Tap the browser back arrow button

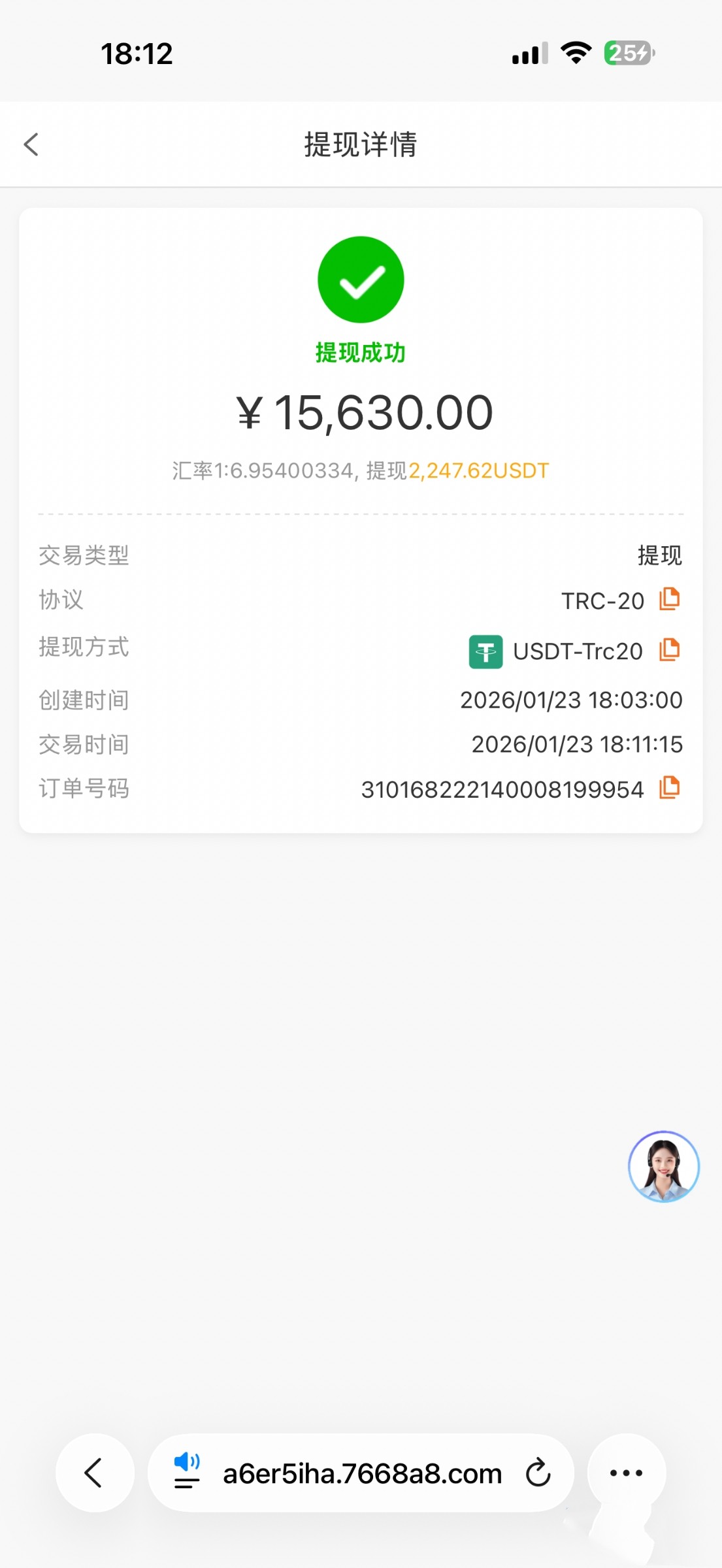coord(95,1473)
